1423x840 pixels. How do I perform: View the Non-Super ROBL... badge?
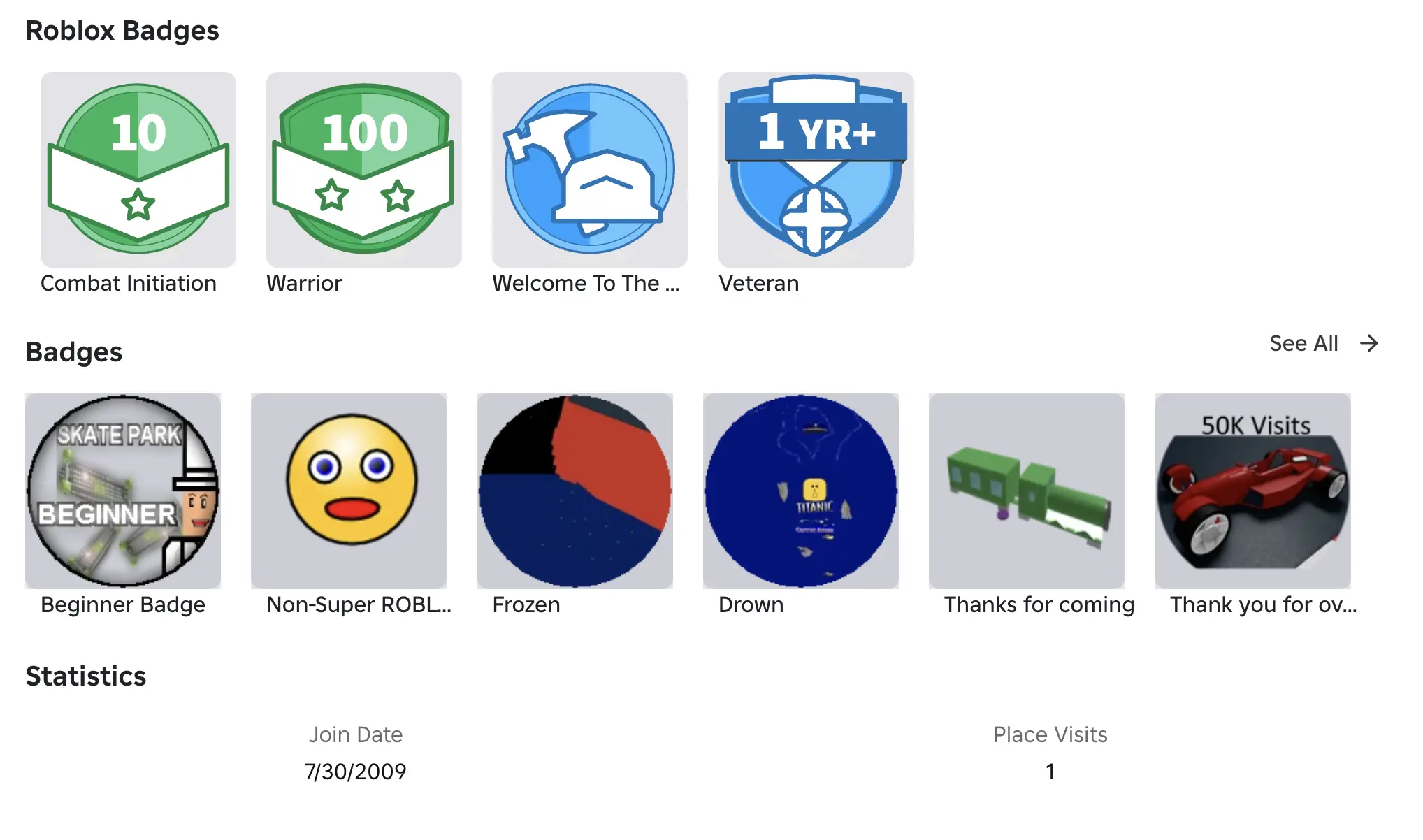click(349, 491)
